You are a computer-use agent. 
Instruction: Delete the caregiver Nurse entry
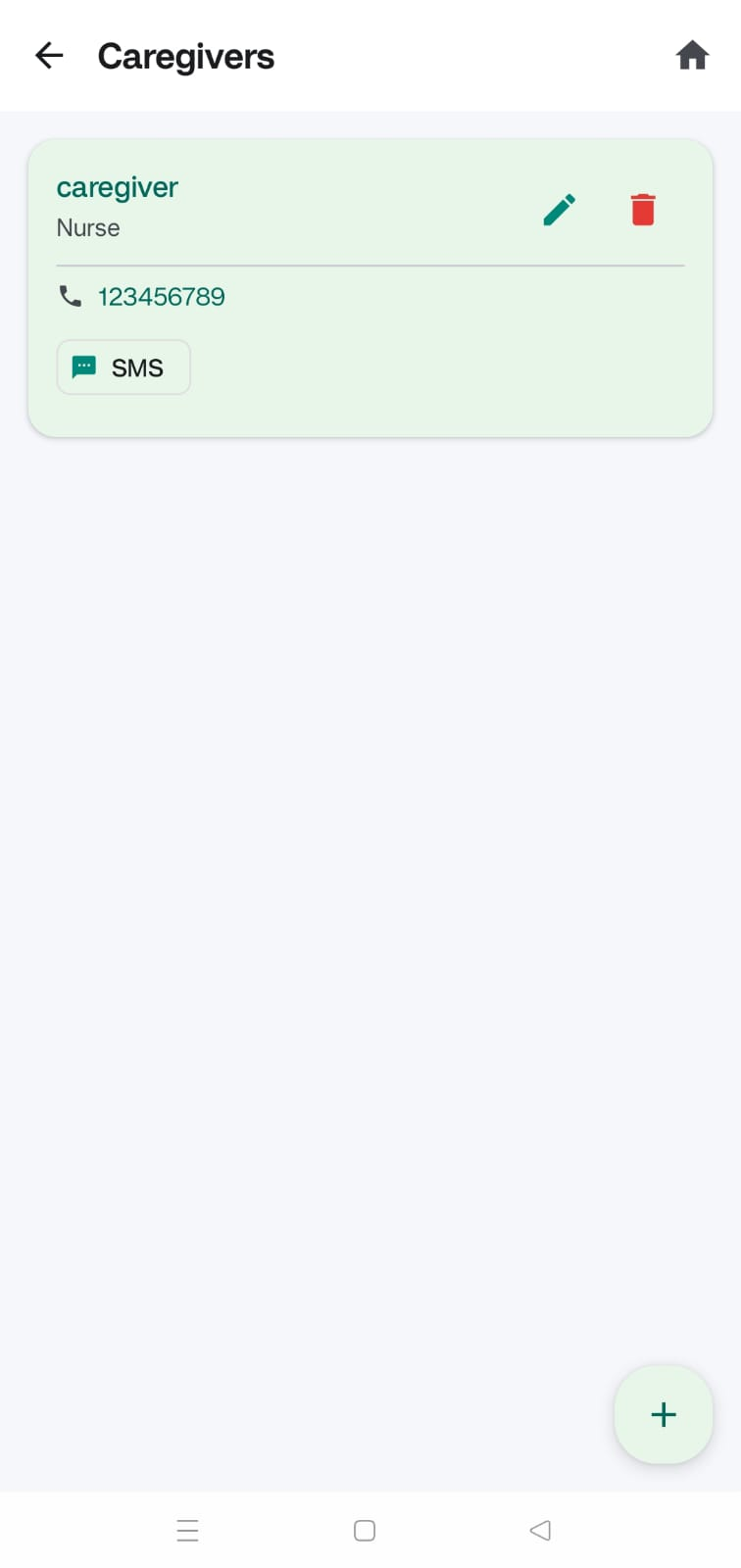[x=643, y=210]
